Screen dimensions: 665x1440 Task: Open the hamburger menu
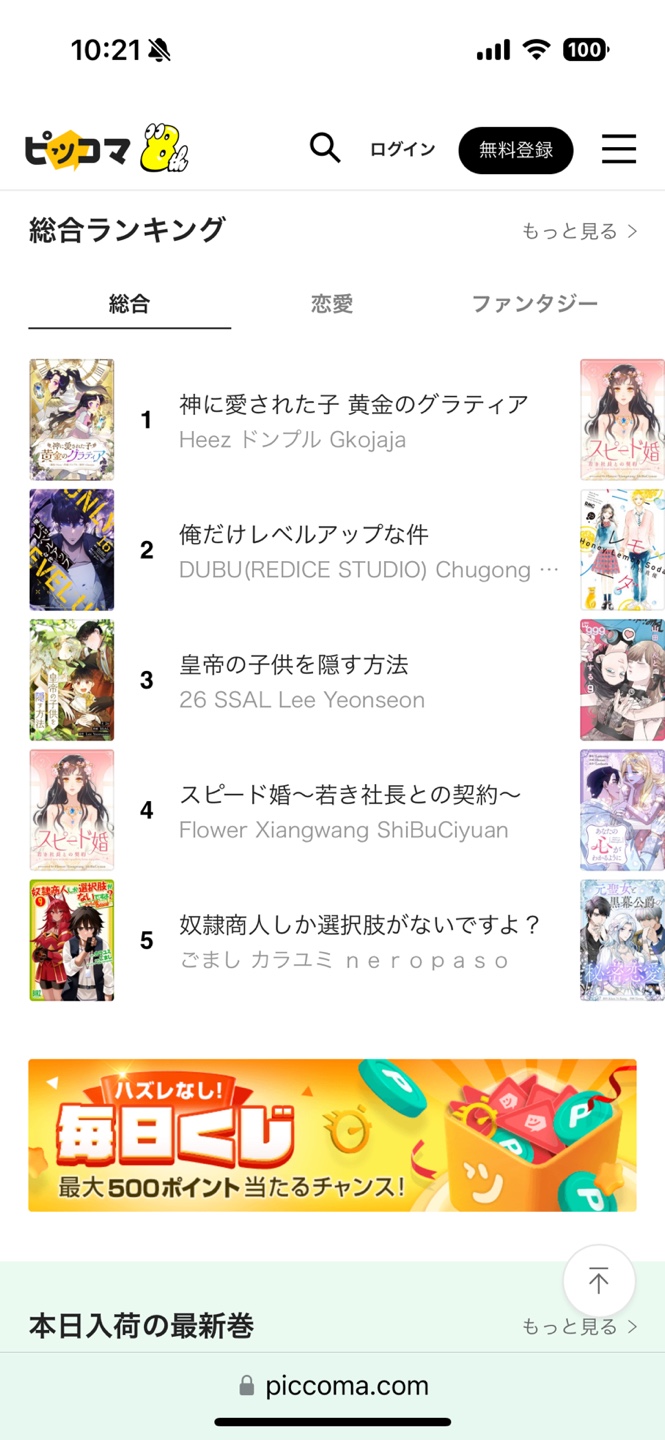pos(618,149)
